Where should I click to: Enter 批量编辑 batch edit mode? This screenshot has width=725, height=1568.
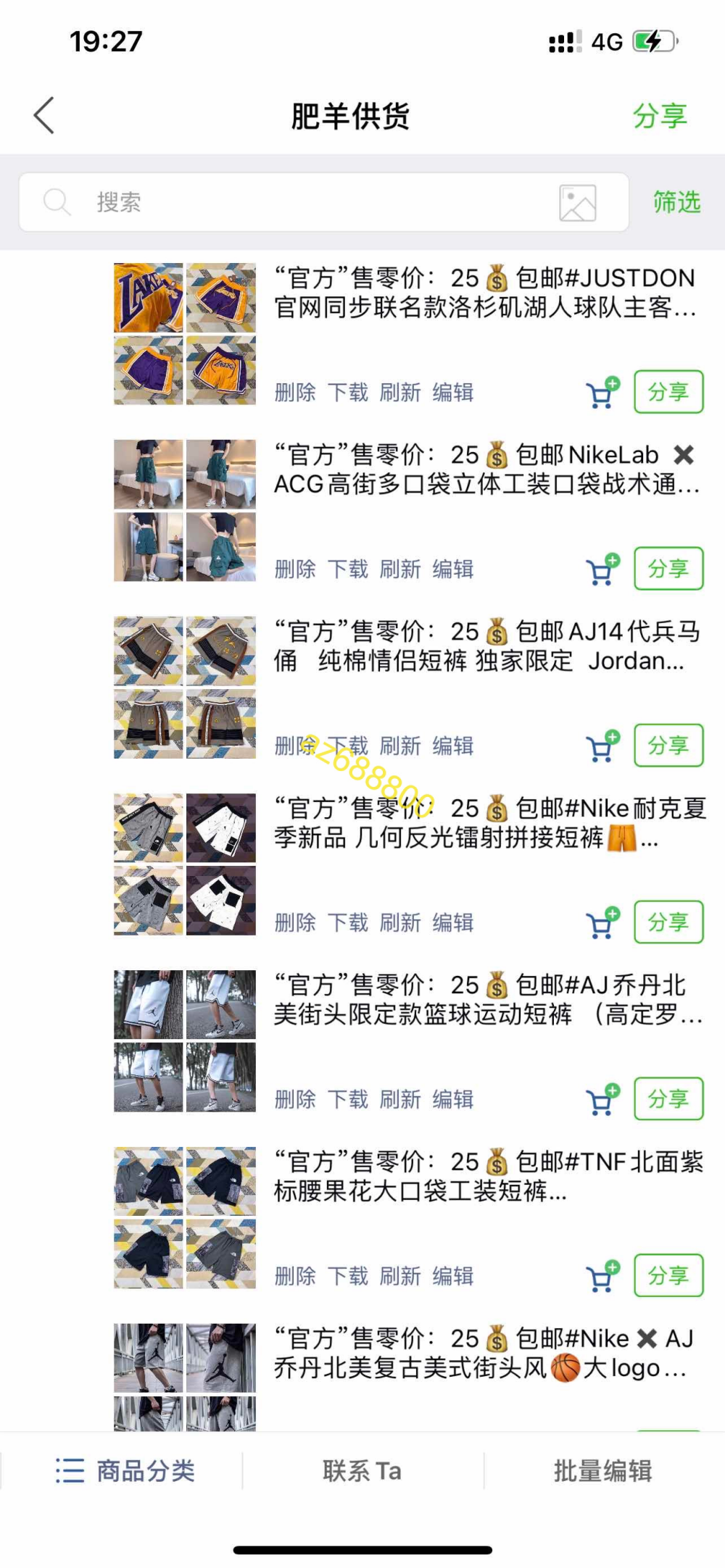[602, 1471]
